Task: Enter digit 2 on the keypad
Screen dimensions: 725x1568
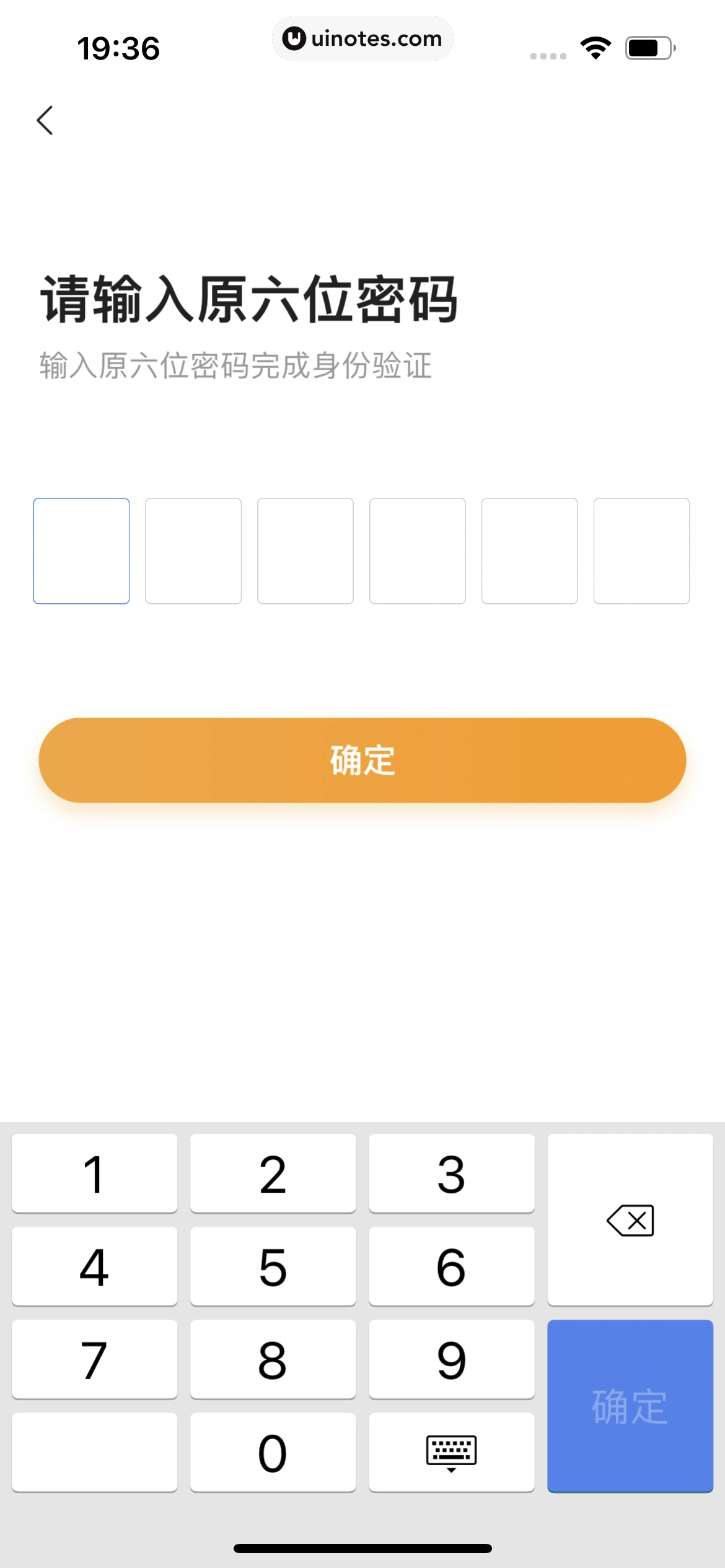Action: point(273,1174)
